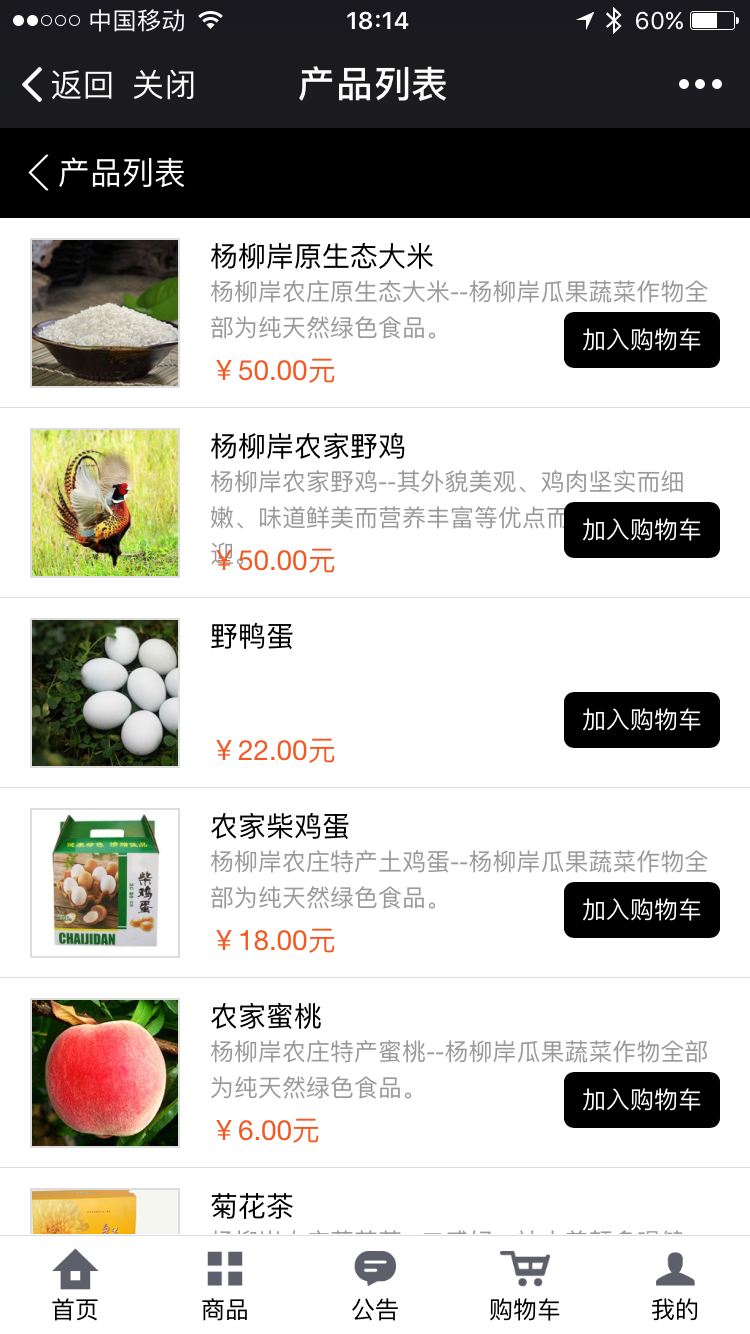
Task: Switch to the 首页 tab
Action: 75,1286
